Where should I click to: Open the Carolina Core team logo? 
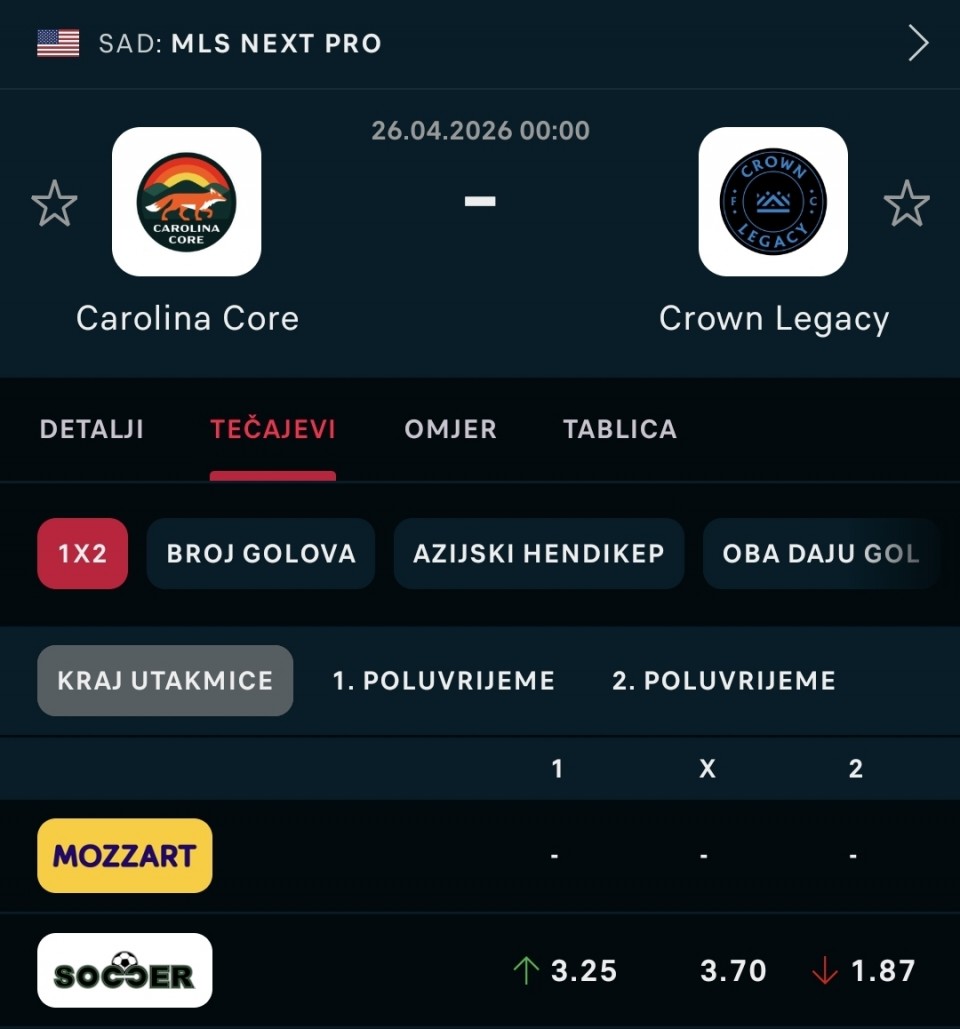187,201
